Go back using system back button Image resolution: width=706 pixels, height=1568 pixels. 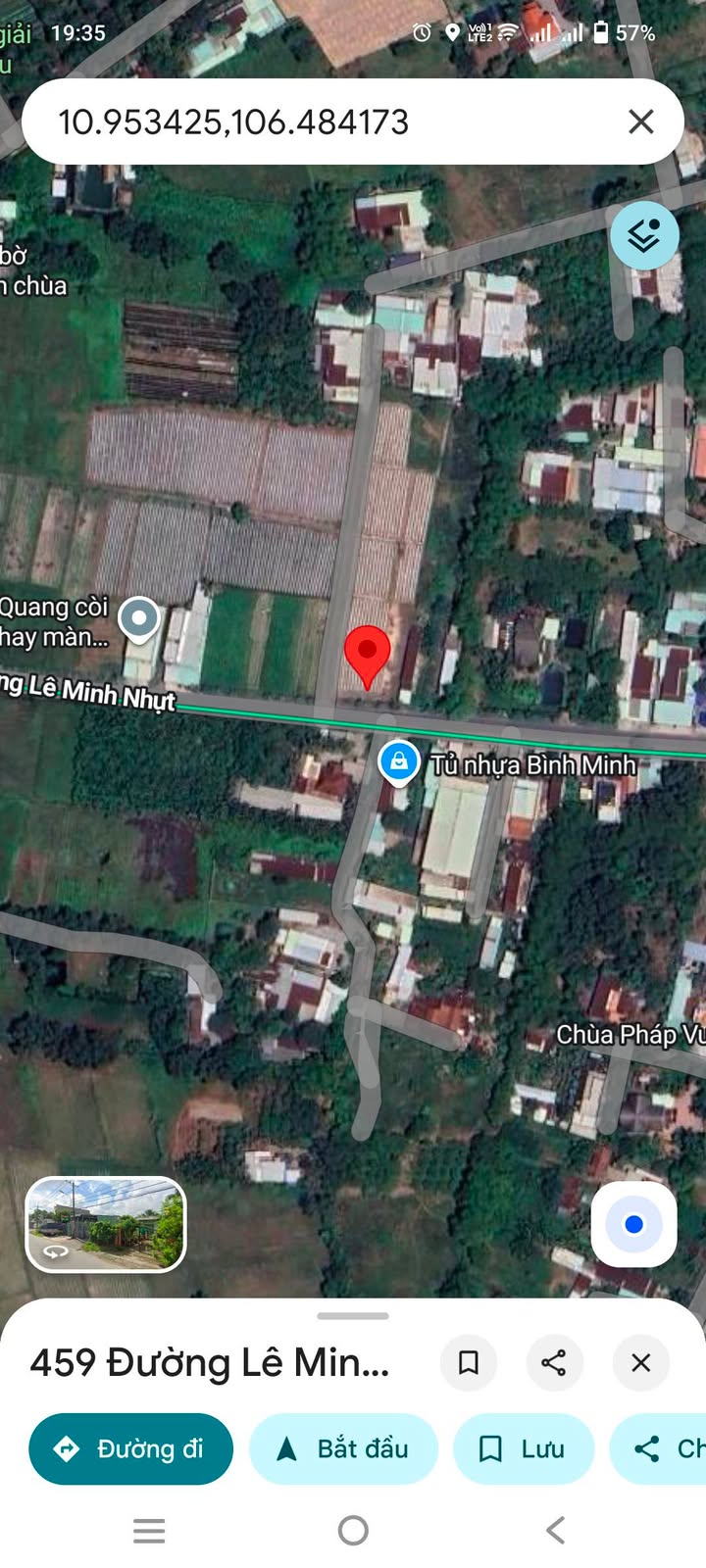tap(555, 1530)
